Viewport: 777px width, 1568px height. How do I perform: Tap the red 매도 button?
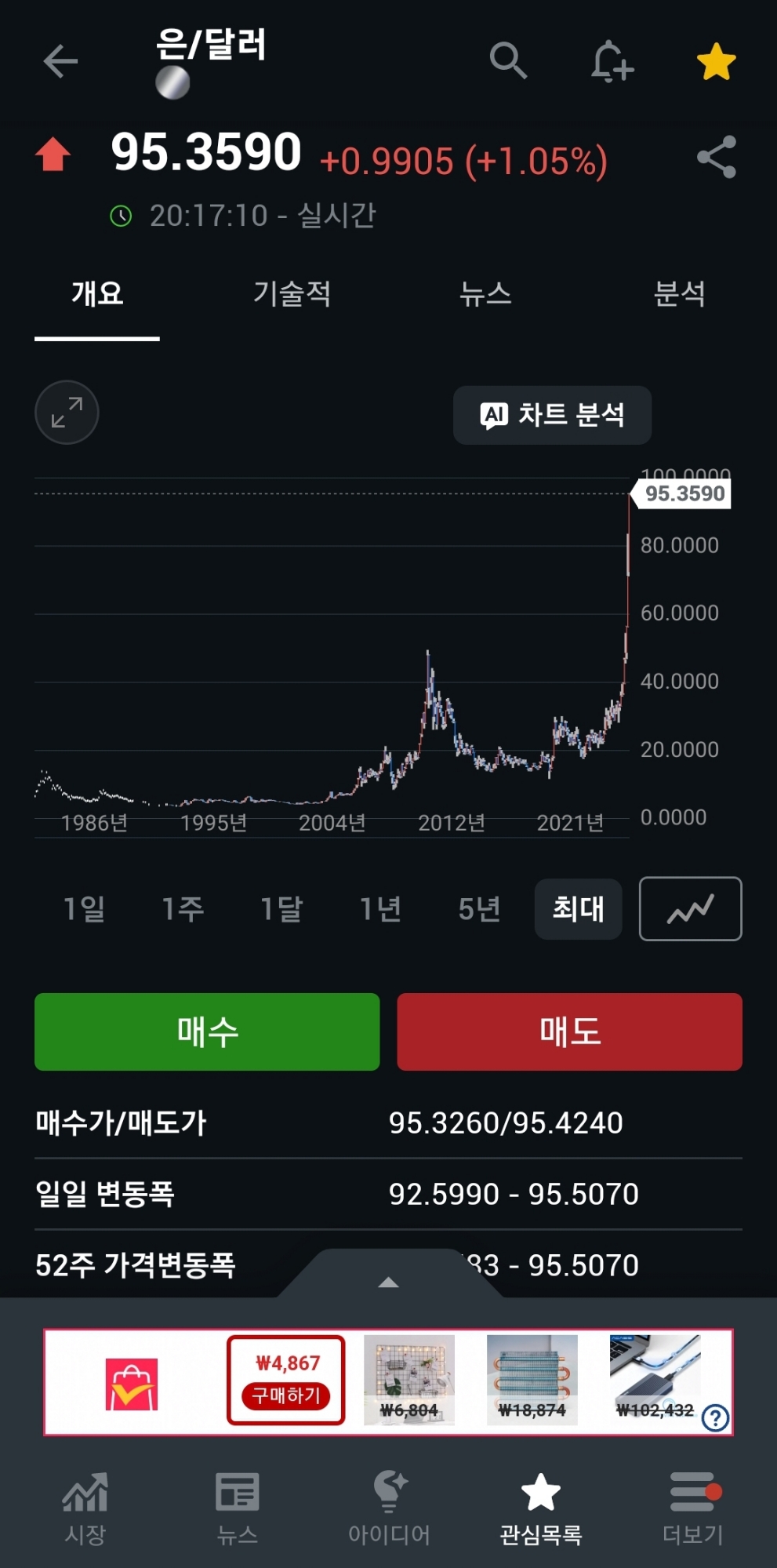pyautogui.click(x=569, y=1031)
